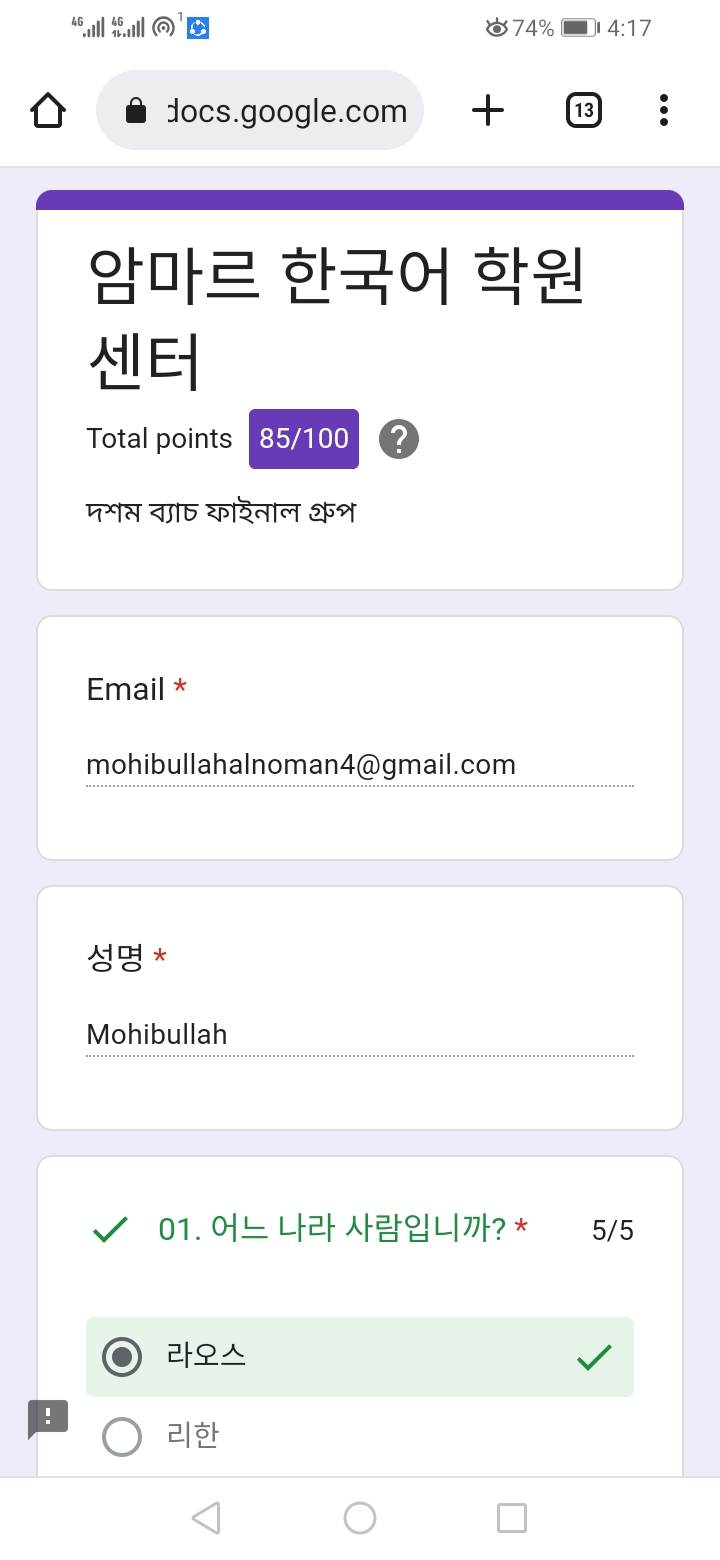This screenshot has width=720, height=1560.
Task: Open the tab switcher showing 13
Action: pyautogui.click(x=584, y=110)
